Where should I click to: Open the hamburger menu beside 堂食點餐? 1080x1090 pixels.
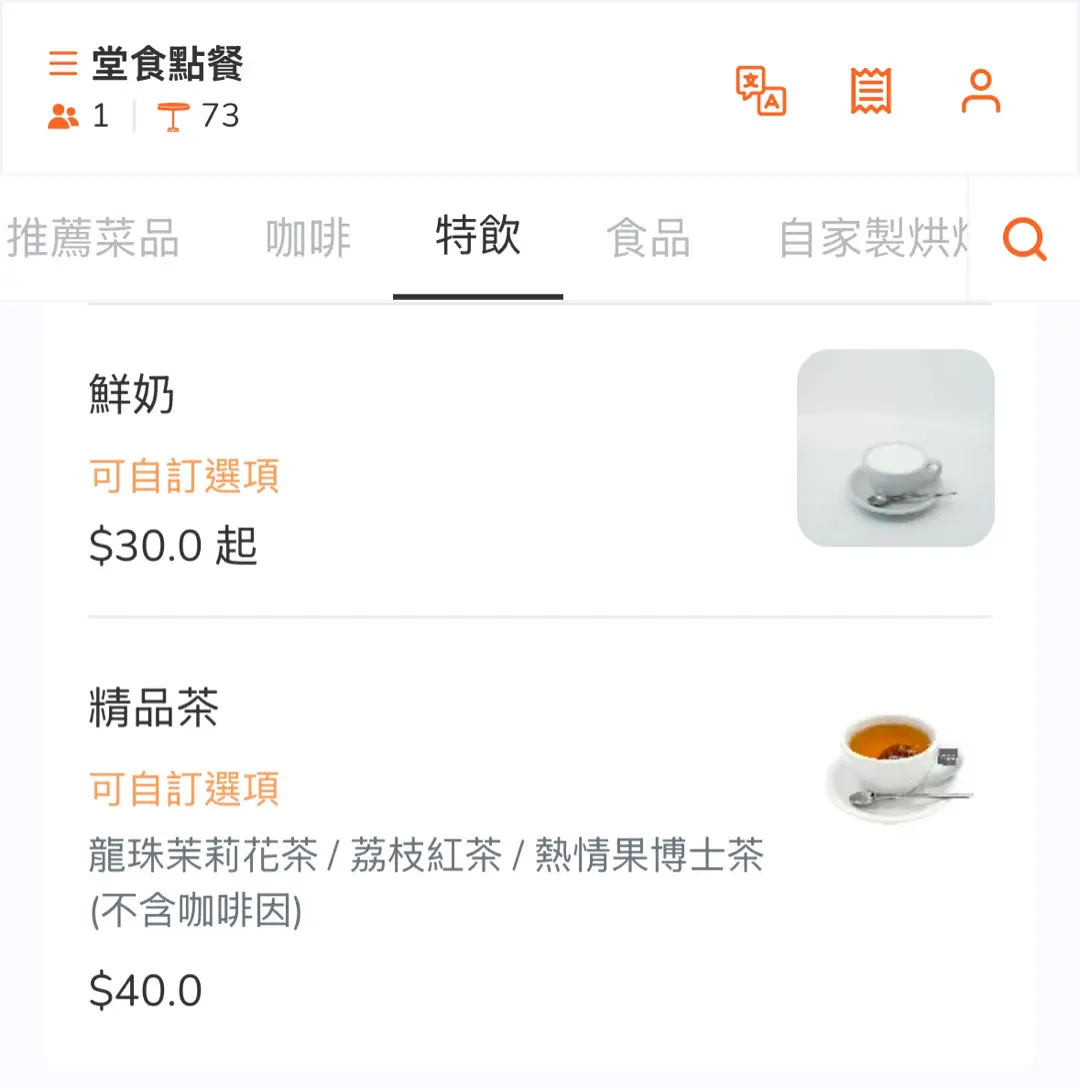point(63,65)
